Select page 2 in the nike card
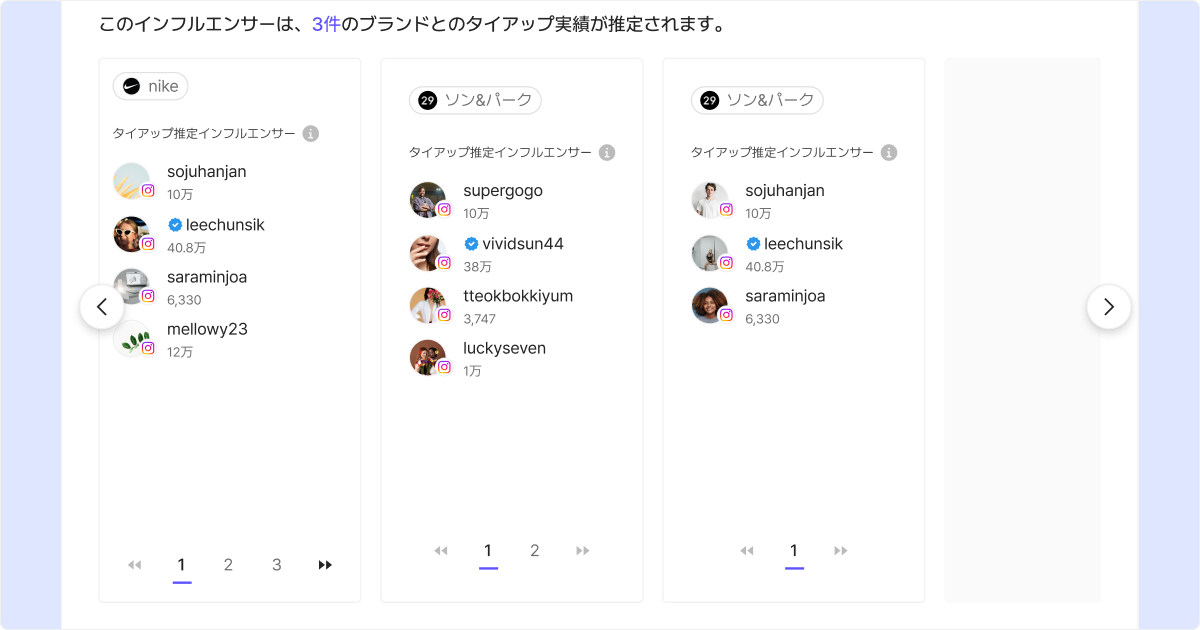This screenshot has height=630, width=1200. 228,565
